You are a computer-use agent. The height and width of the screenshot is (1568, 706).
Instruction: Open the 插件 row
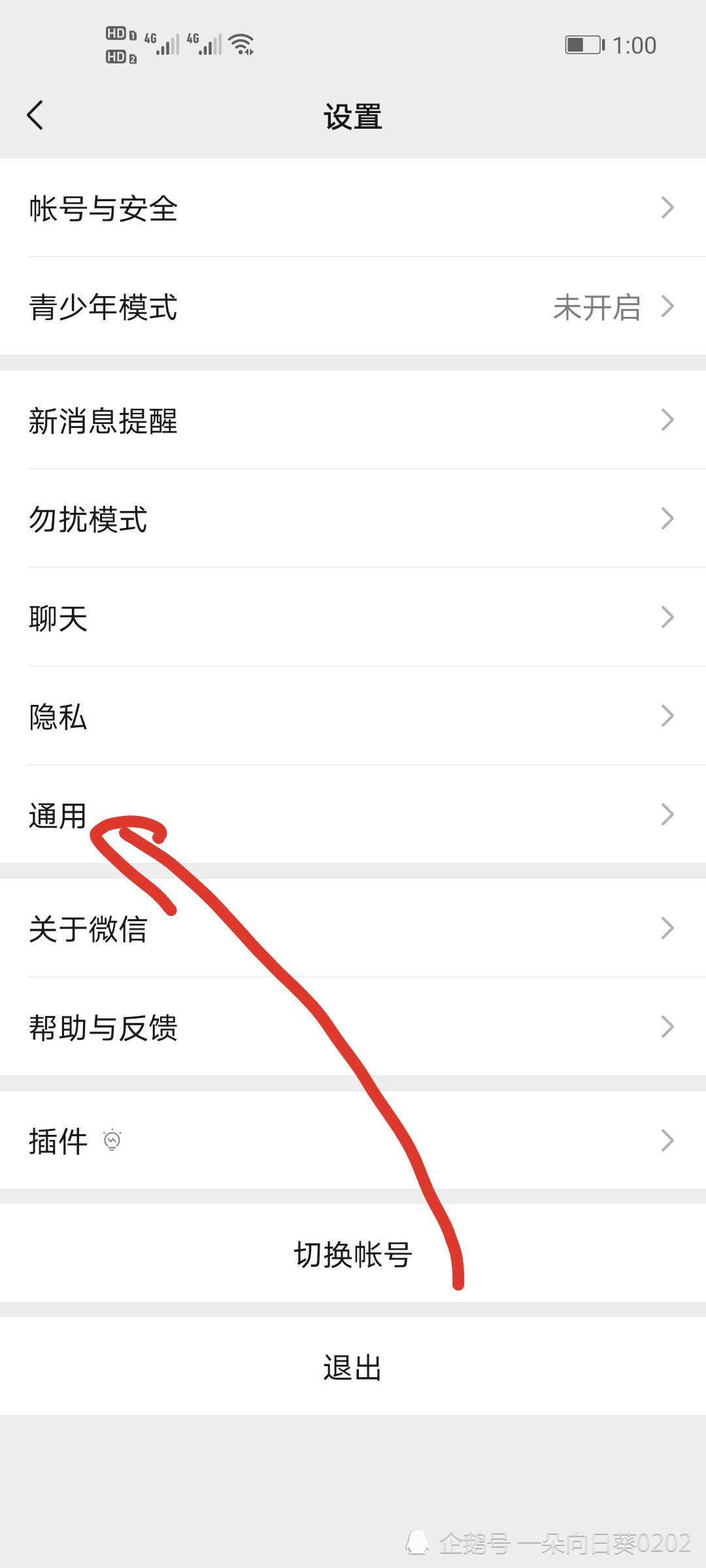(x=353, y=1140)
